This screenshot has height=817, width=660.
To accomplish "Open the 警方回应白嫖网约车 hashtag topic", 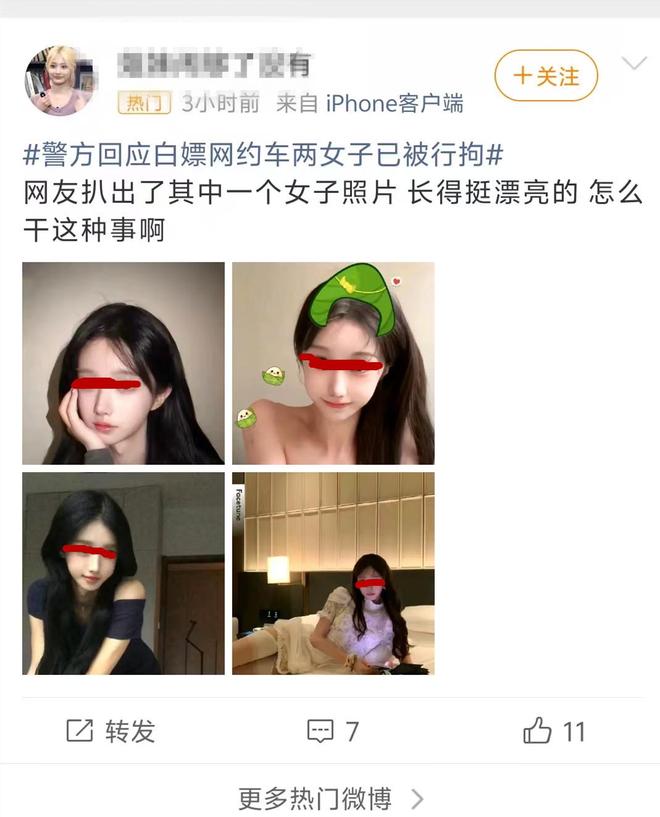I will click(263, 155).
